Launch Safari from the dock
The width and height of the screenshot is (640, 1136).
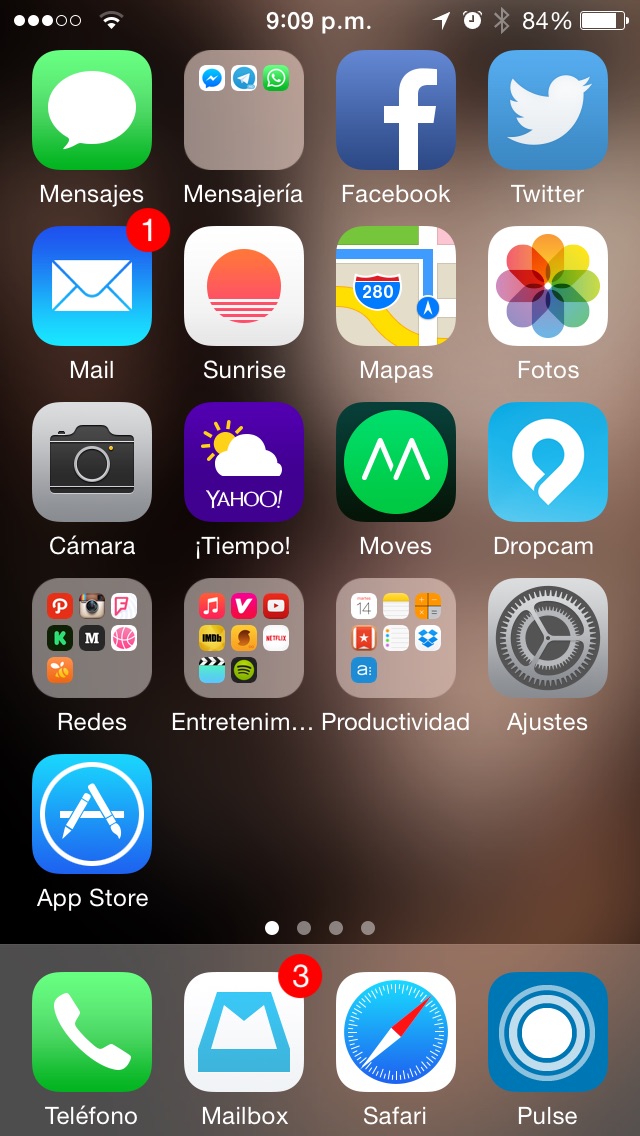pyautogui.click(x=396, y=1032)
